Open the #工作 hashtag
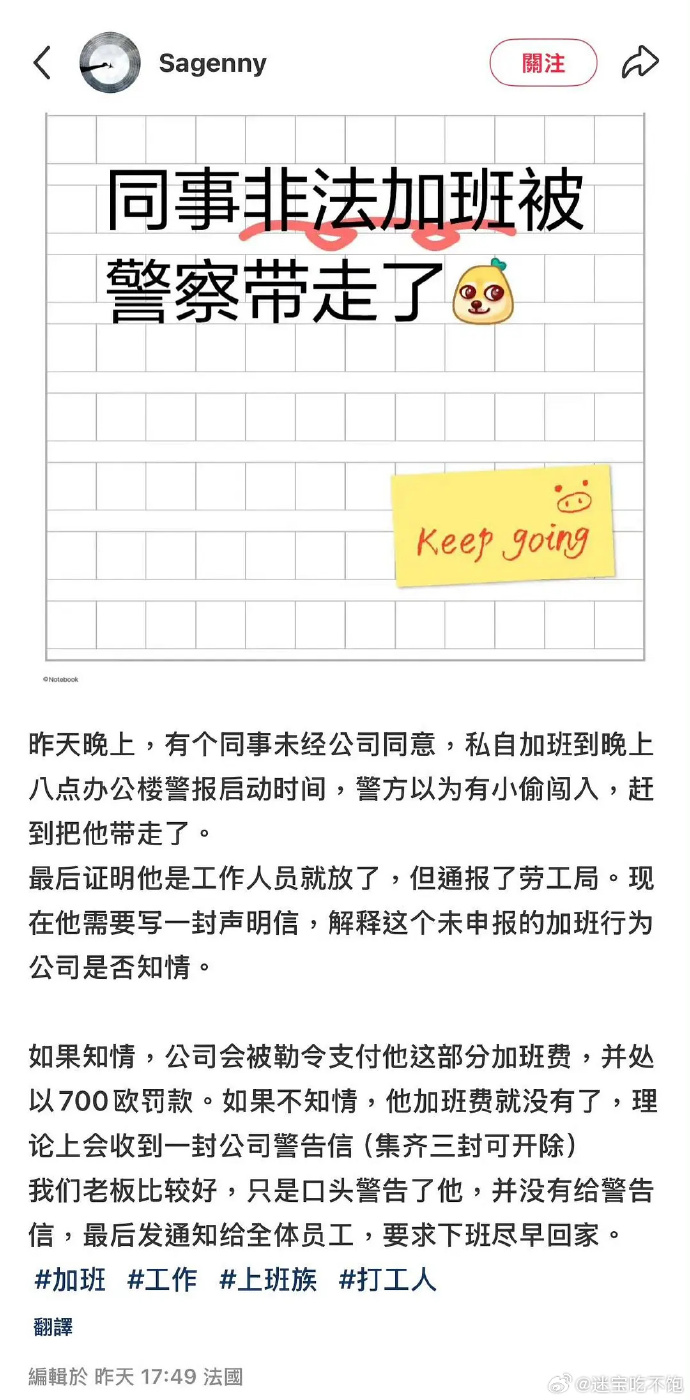 pos(162,1279)
